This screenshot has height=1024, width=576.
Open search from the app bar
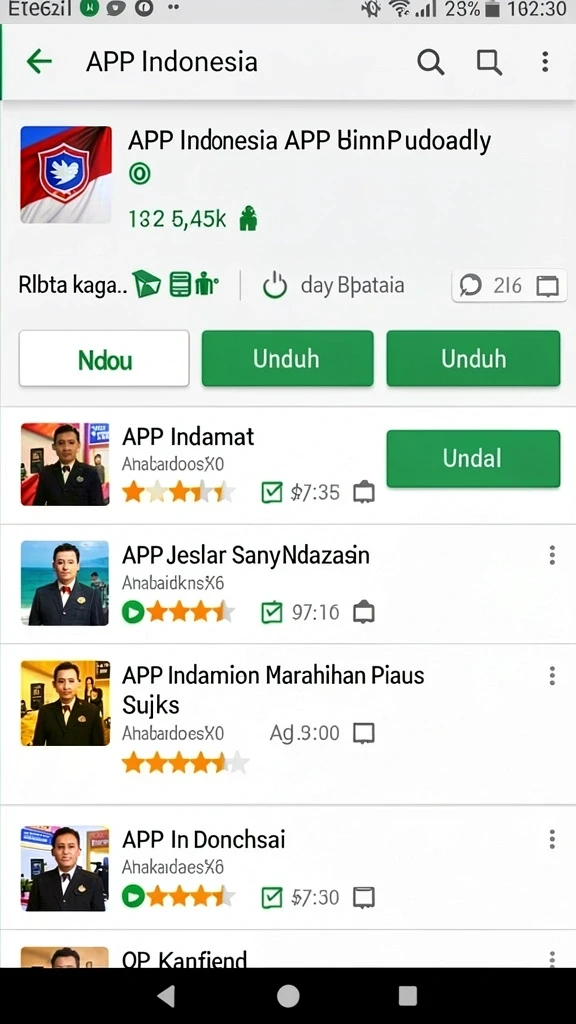[x=430, y=62]
